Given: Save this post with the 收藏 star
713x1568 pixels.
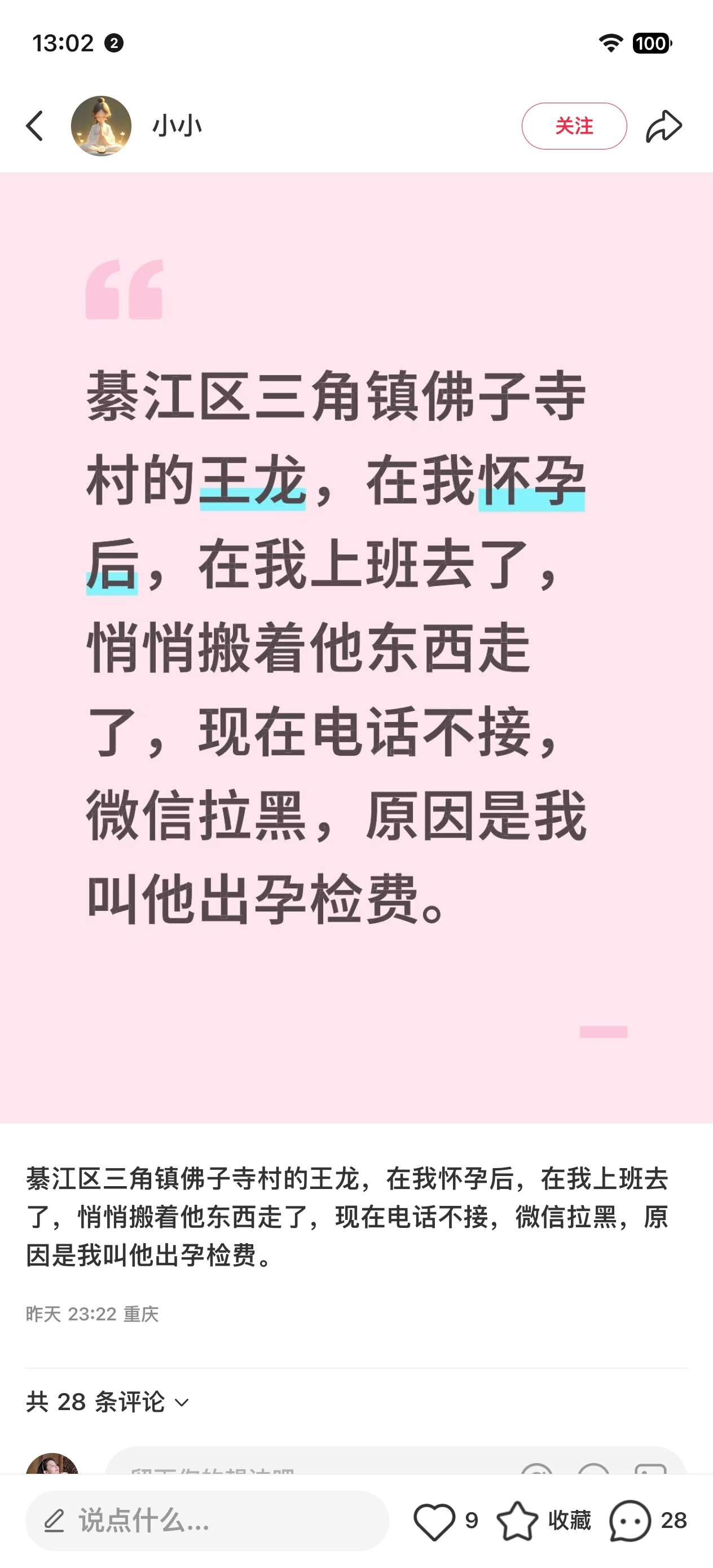Looking at the screenshot, I should click(518, 1521).
